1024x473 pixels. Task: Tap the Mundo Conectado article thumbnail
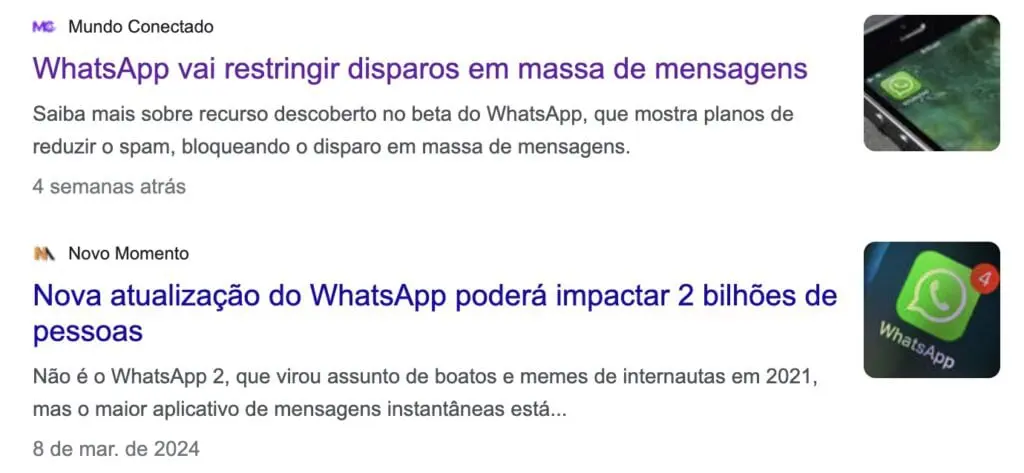pyautogui.click(x=931, y=83)
